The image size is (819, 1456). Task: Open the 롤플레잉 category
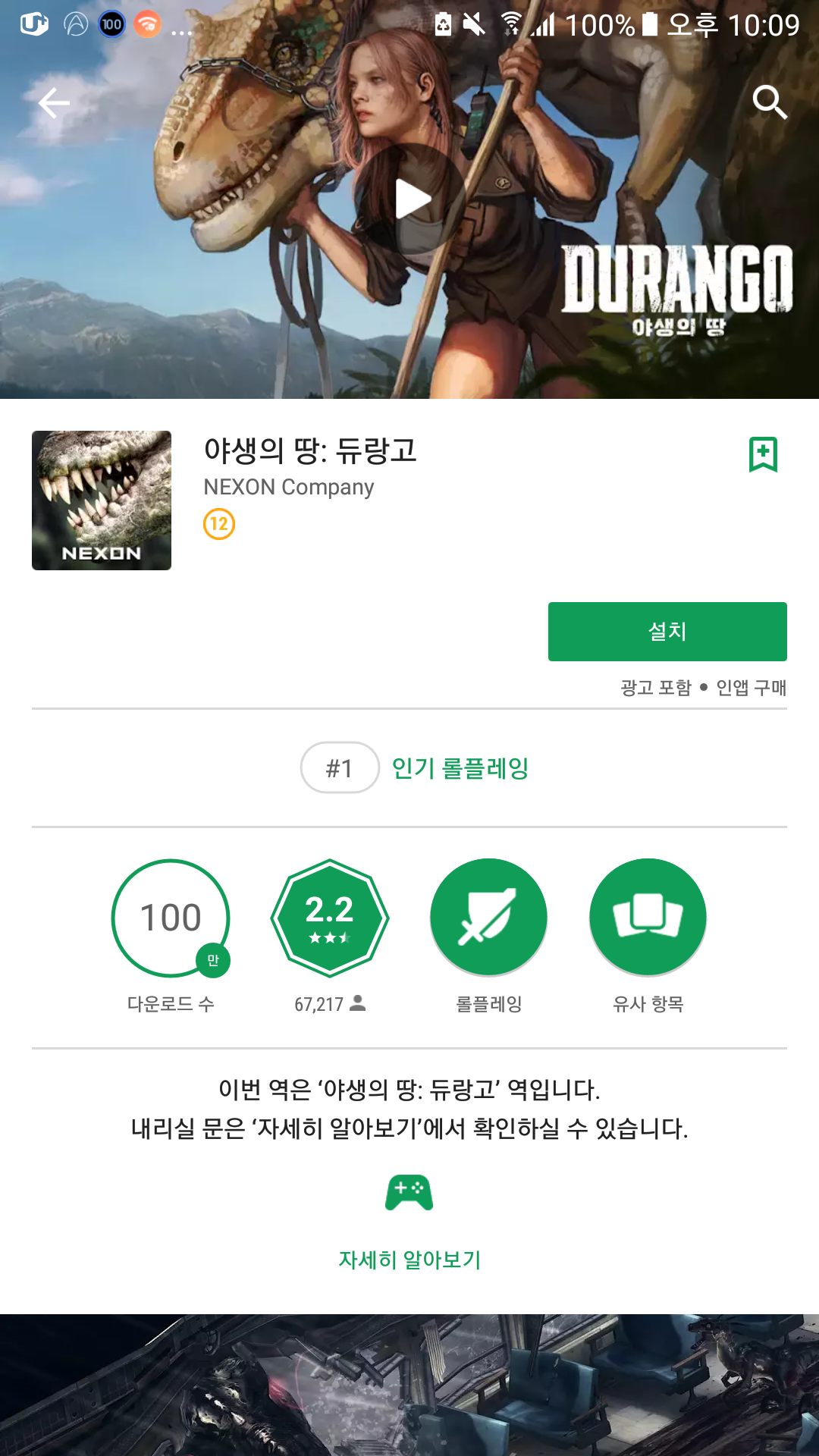(x=488, y=918)
